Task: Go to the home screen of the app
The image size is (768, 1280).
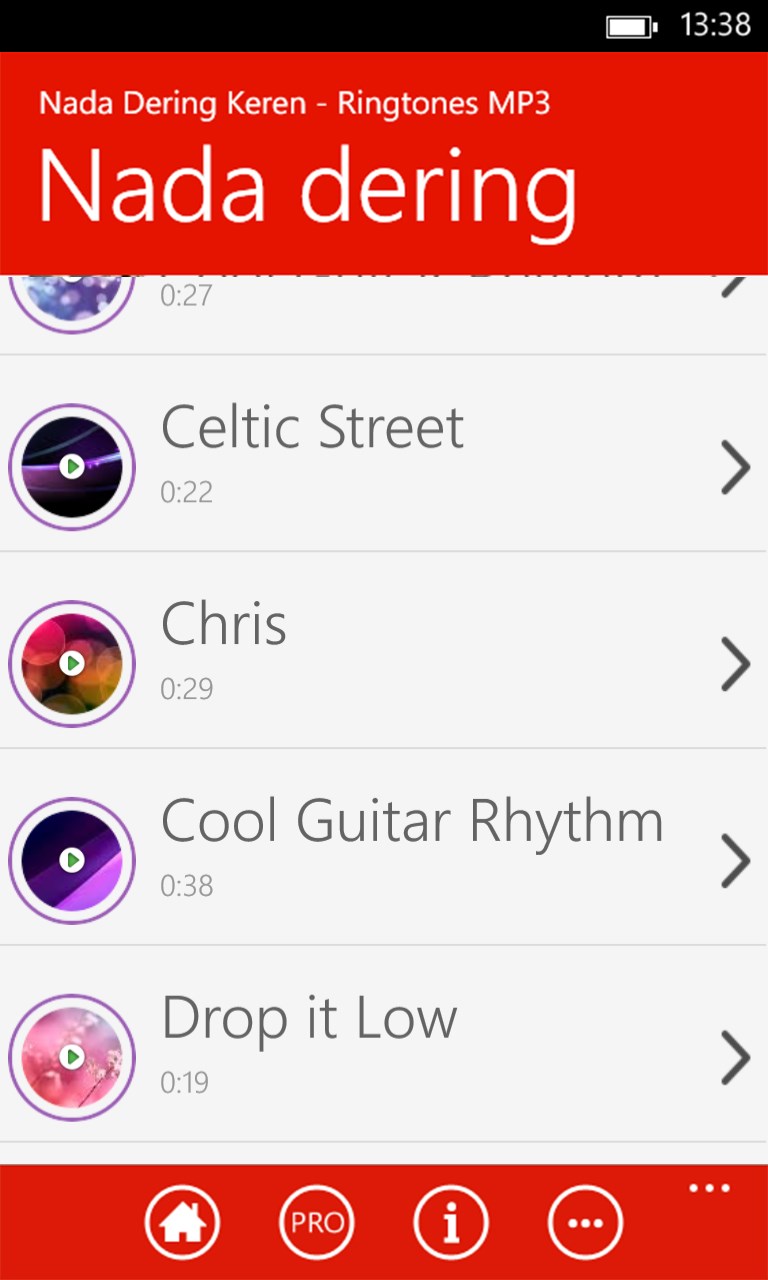Action: 182,1222
